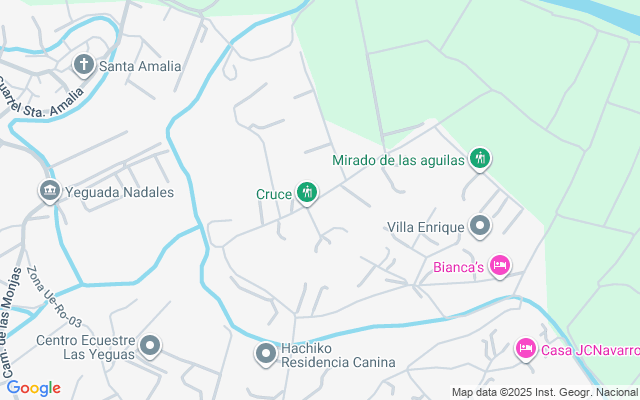640x400 pixels.
Task: Open the Google logo link
Action: point(34,388)
